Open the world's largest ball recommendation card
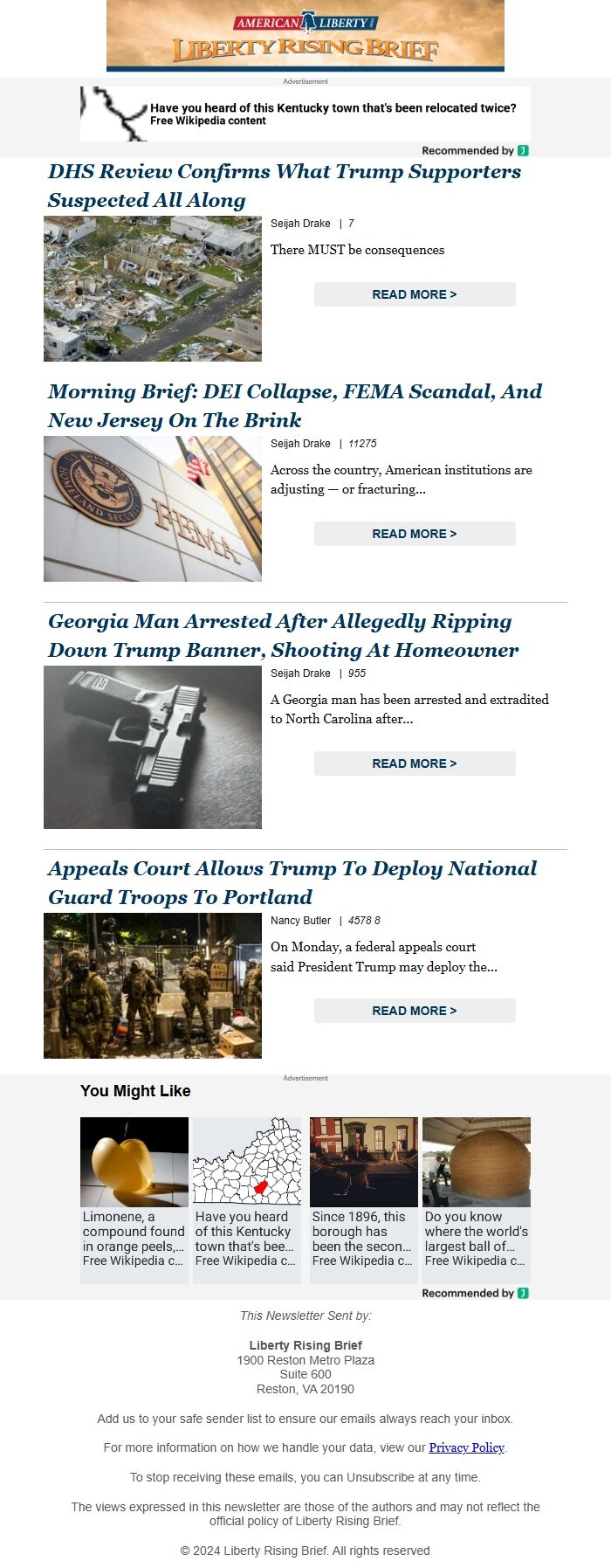Image resolution: width=611 pixels, height=1568 pixels. point(477,1200)
